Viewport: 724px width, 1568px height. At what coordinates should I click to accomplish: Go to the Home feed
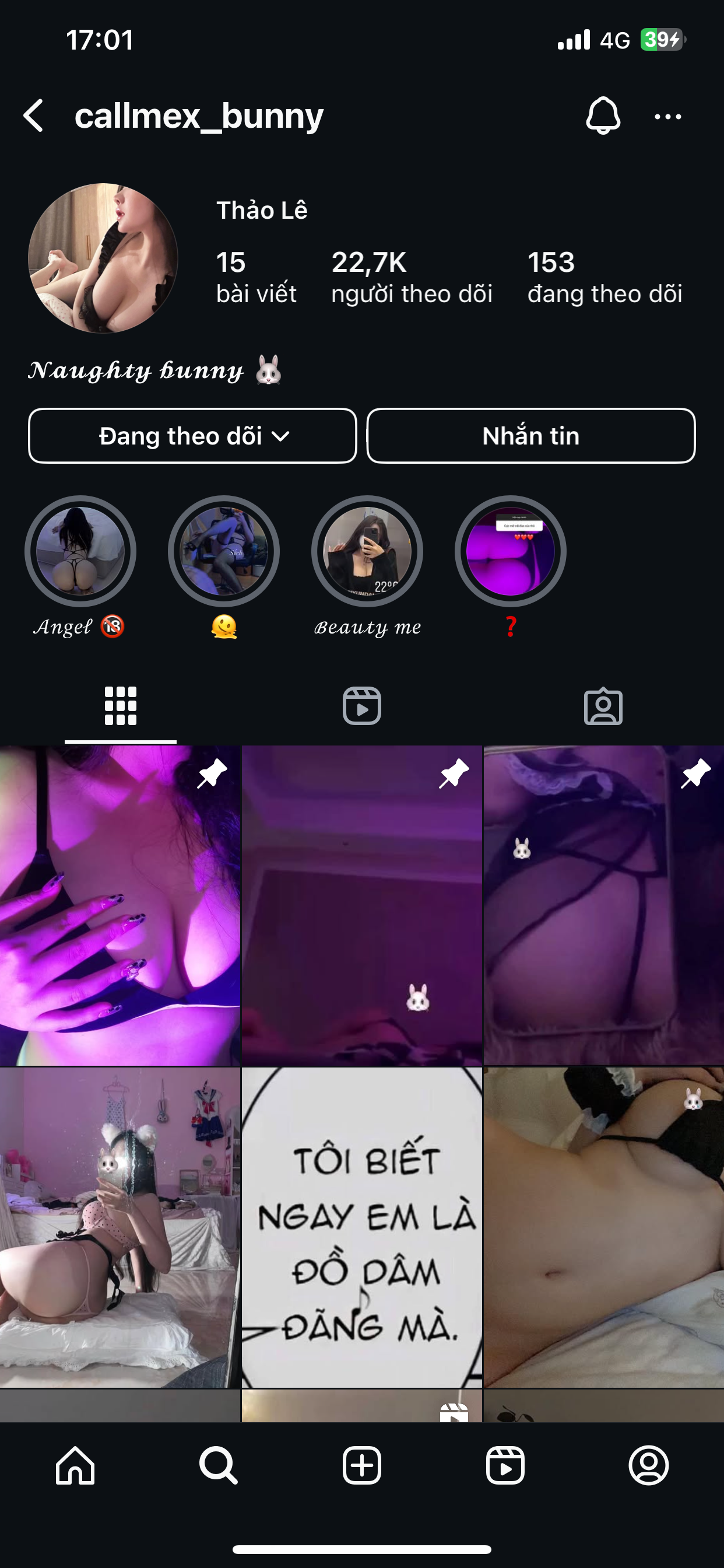(x=75, y=1466)
